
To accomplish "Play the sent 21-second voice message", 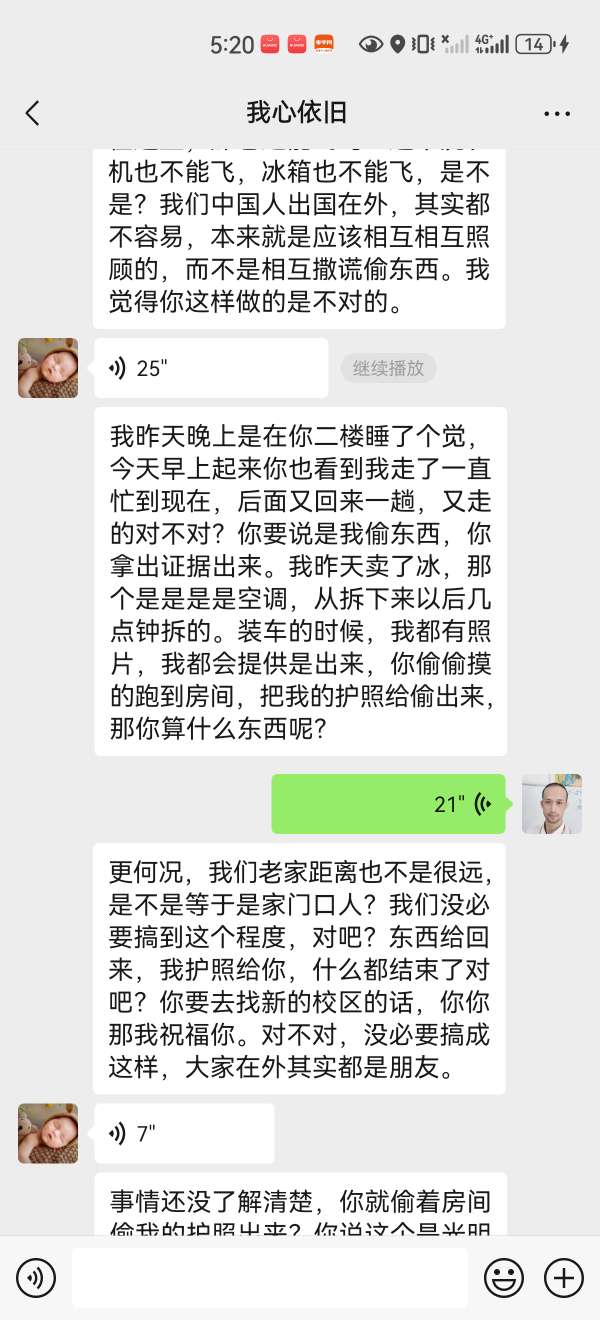I will pyautogui.click(x=388, y=804).
